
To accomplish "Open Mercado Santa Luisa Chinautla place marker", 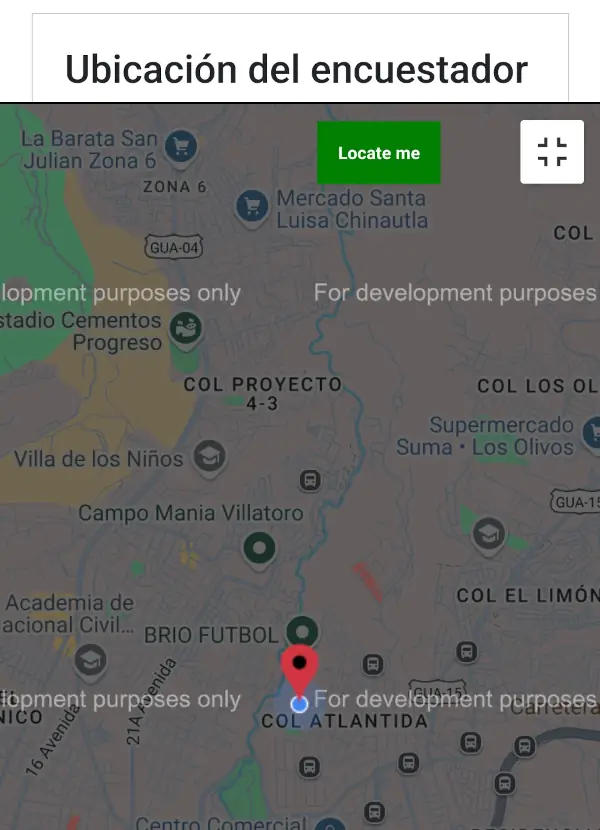I will [252, 207].
